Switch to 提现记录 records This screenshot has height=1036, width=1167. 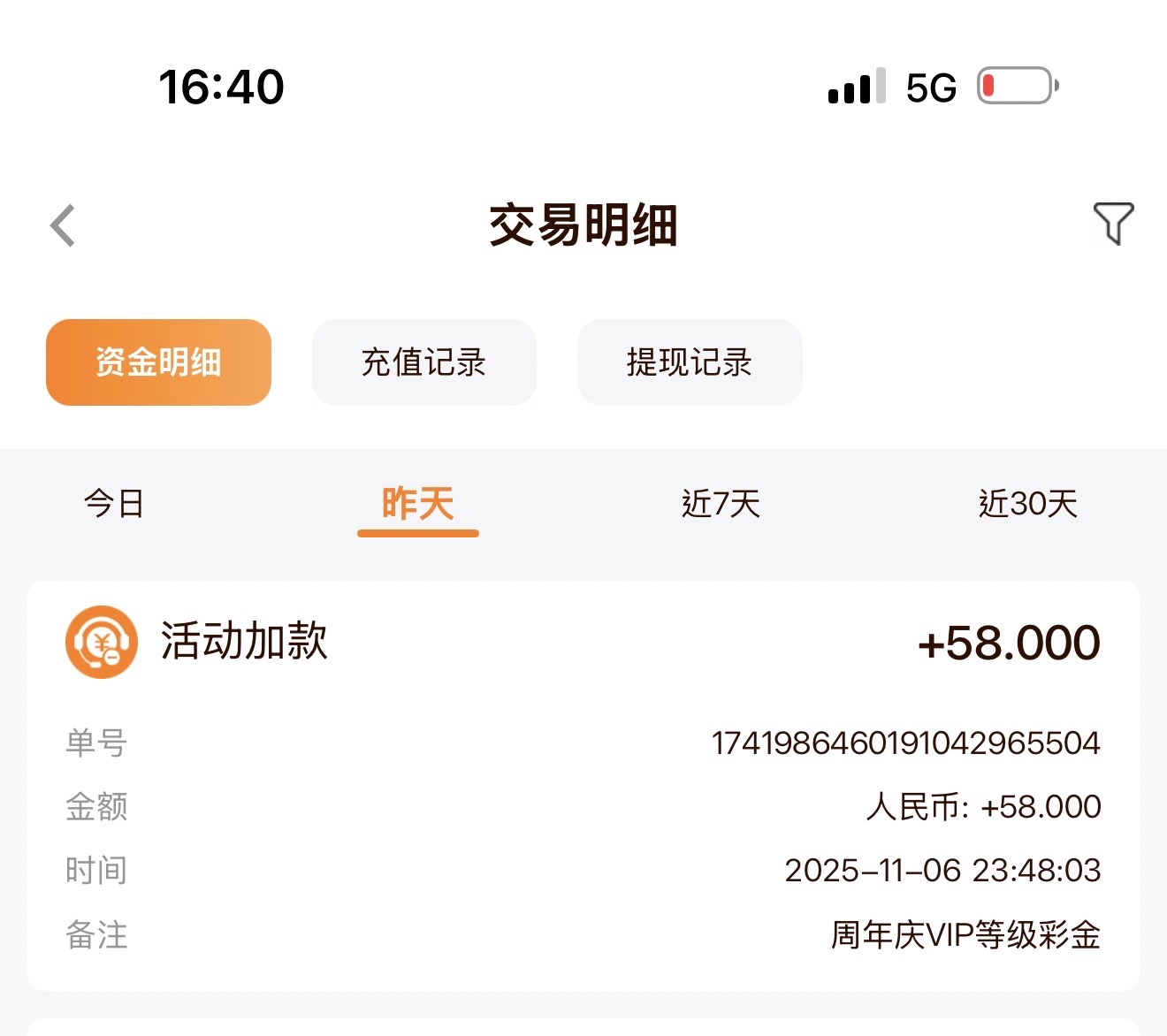[x=689, y=362]
